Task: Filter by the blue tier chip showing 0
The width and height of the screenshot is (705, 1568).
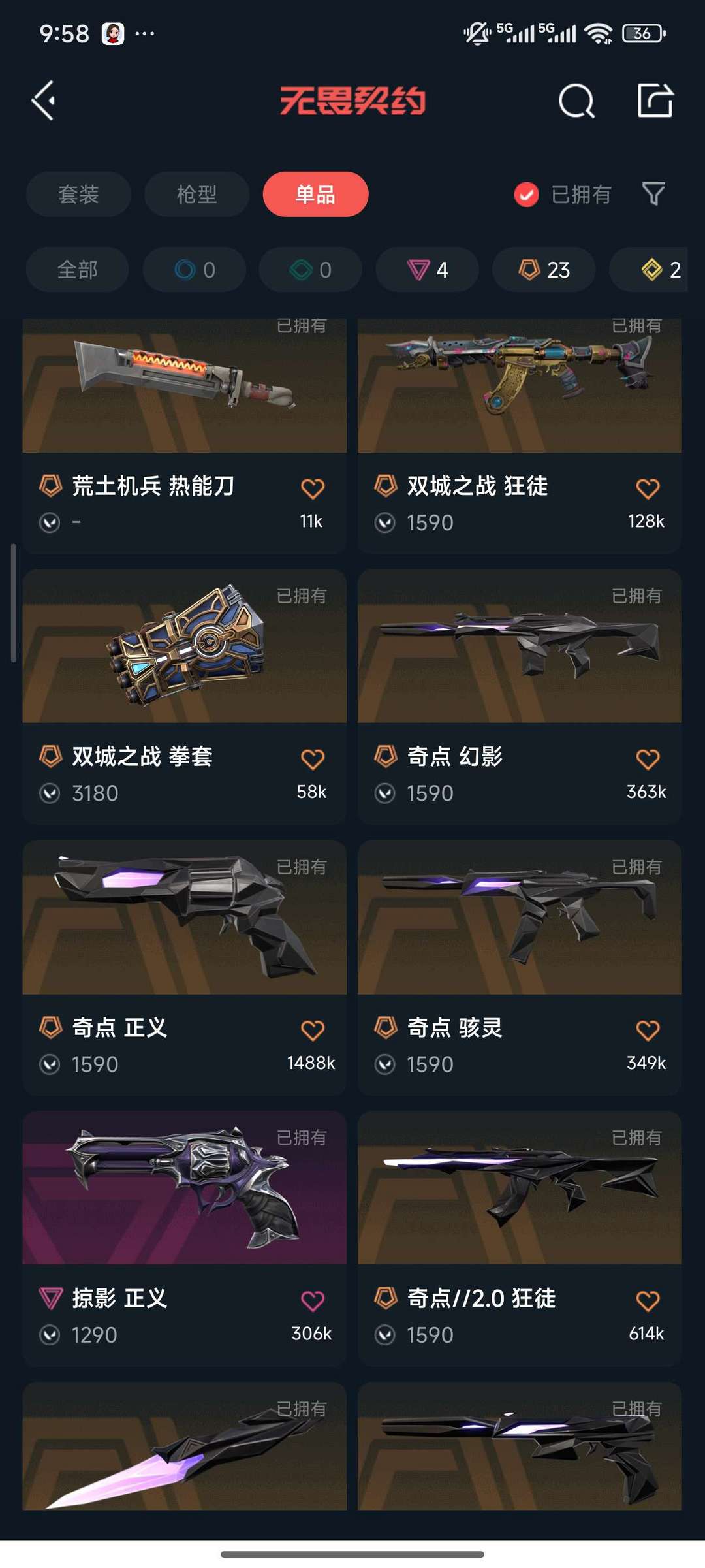Action: click(x=195, y=269)
